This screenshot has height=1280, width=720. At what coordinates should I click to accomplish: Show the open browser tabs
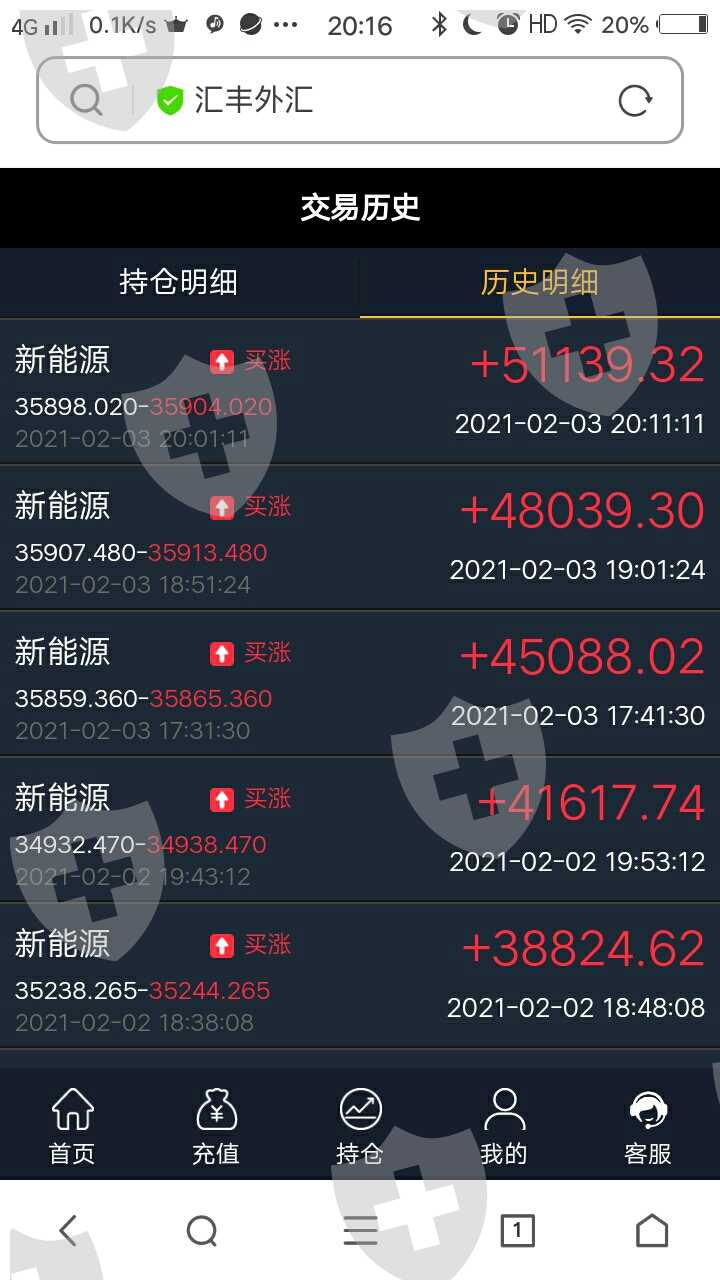coord(517,1230)
